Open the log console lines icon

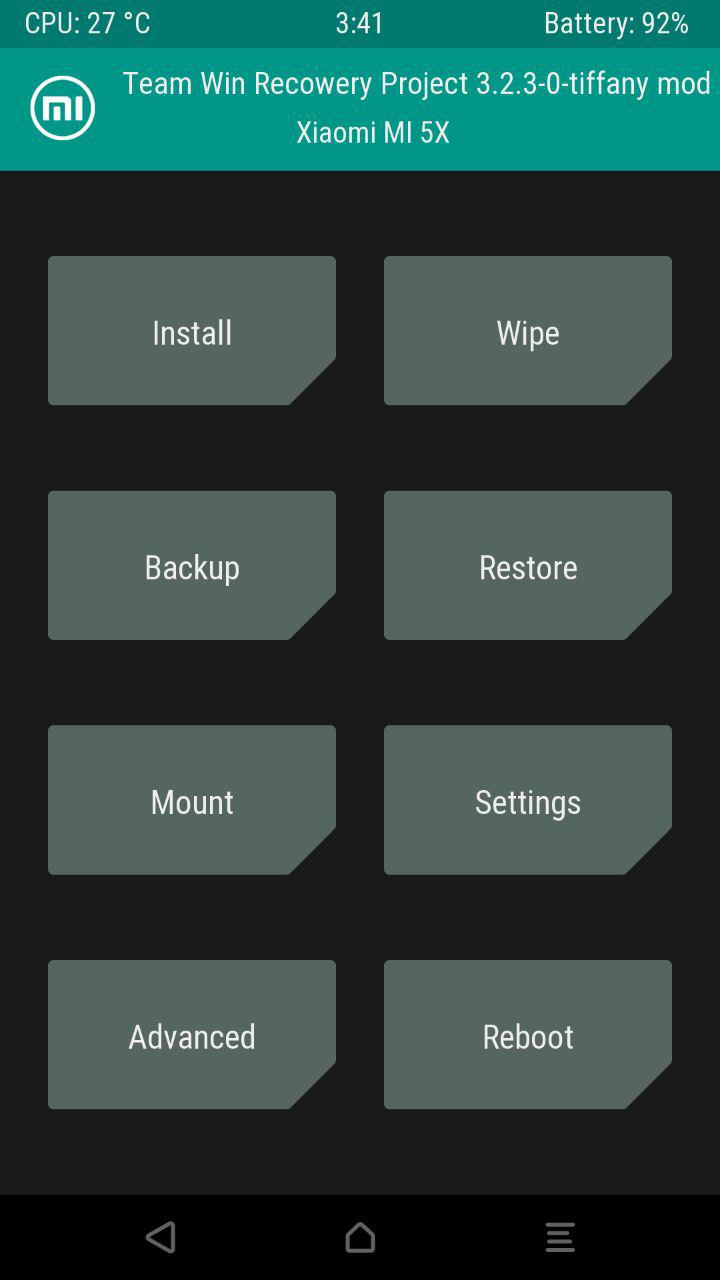click(x=560, y=1237)
